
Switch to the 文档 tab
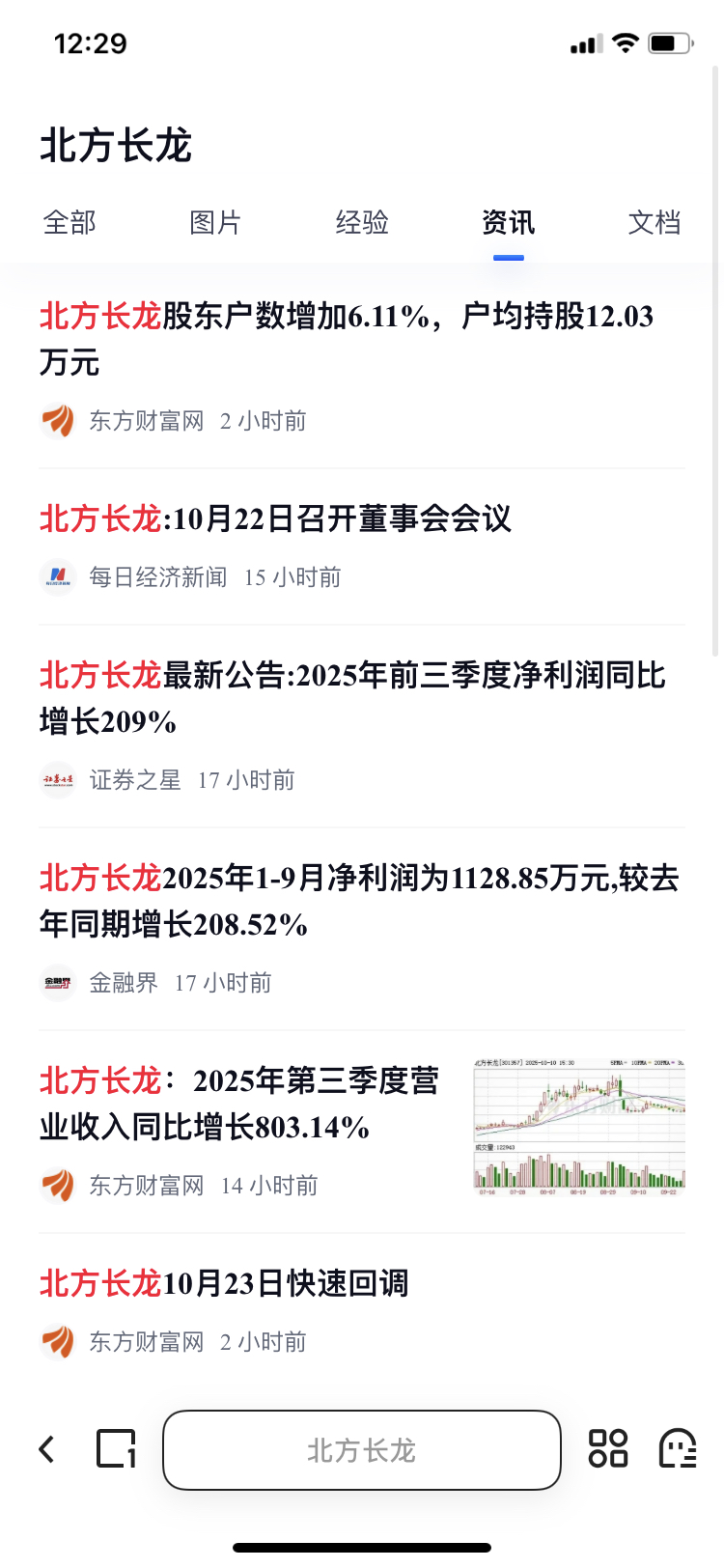pos(654,223)
